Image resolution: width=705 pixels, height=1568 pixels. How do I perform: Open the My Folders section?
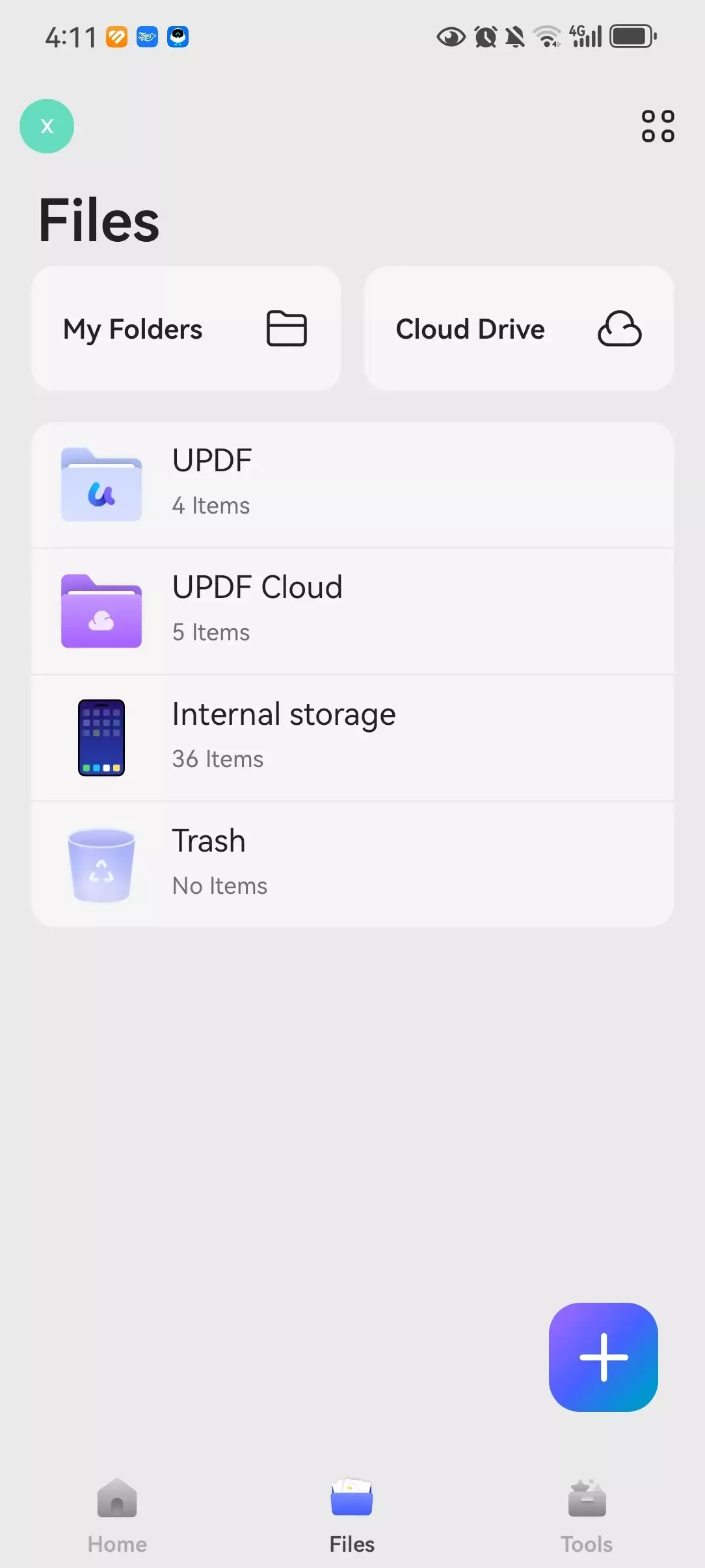point(185,328)
